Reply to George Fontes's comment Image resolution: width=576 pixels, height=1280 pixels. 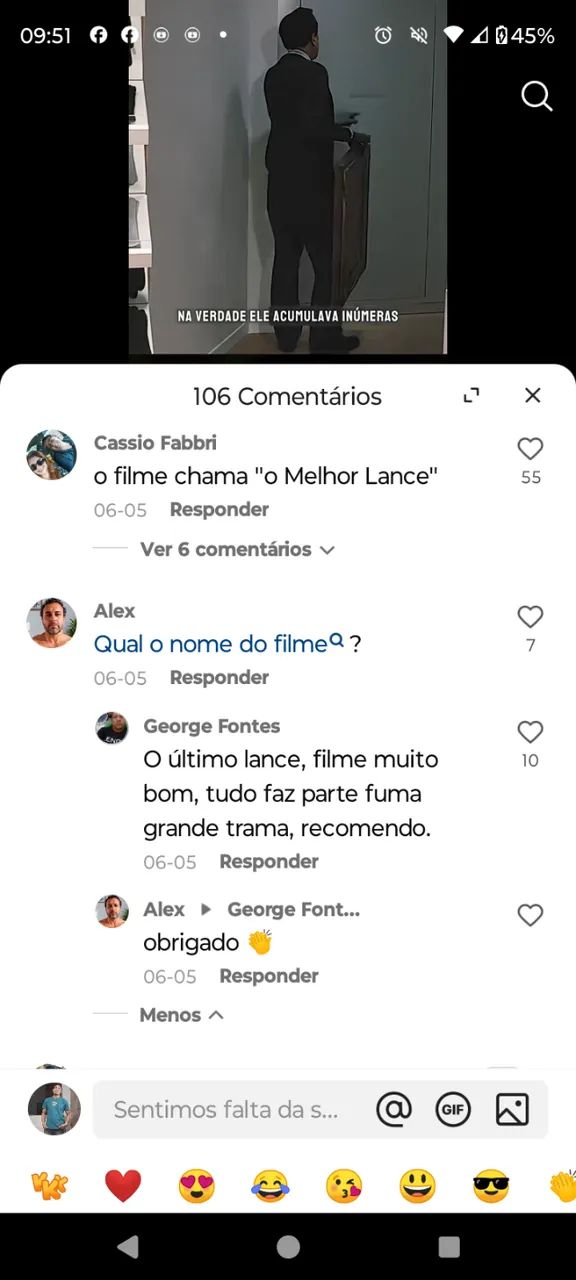(x=269, y=862)
